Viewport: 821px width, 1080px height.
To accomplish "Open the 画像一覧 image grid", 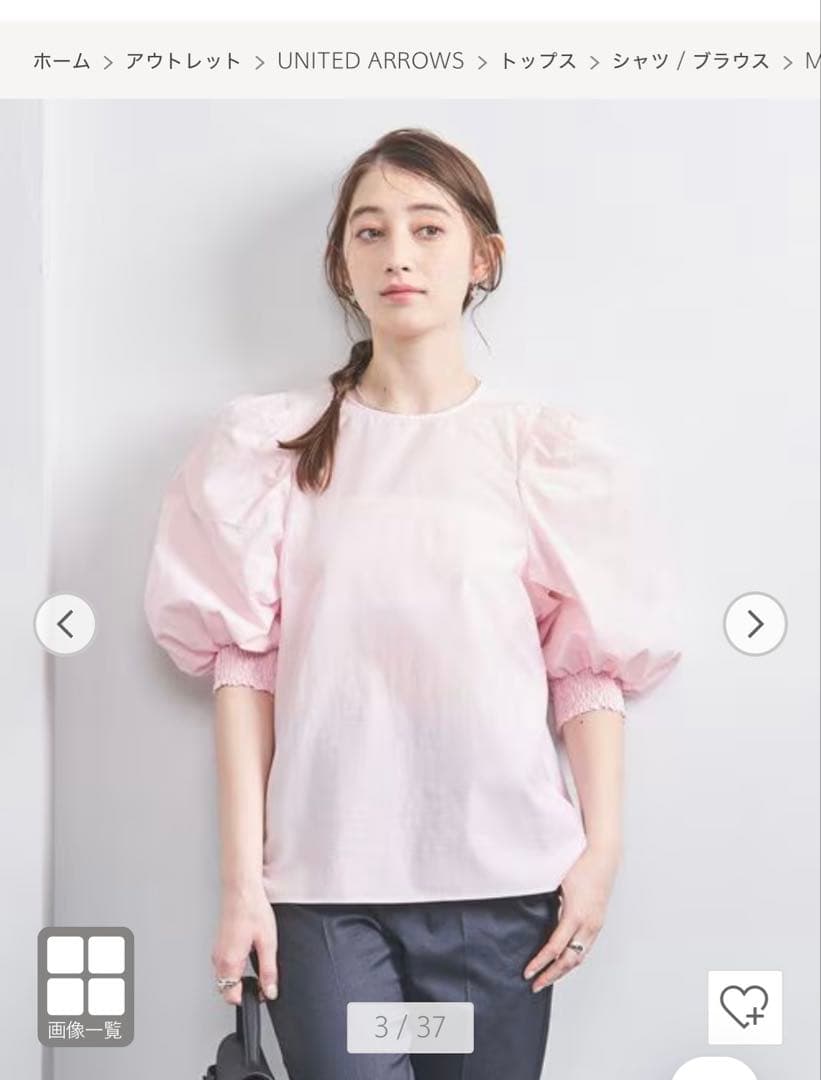I will coord(86,986).
